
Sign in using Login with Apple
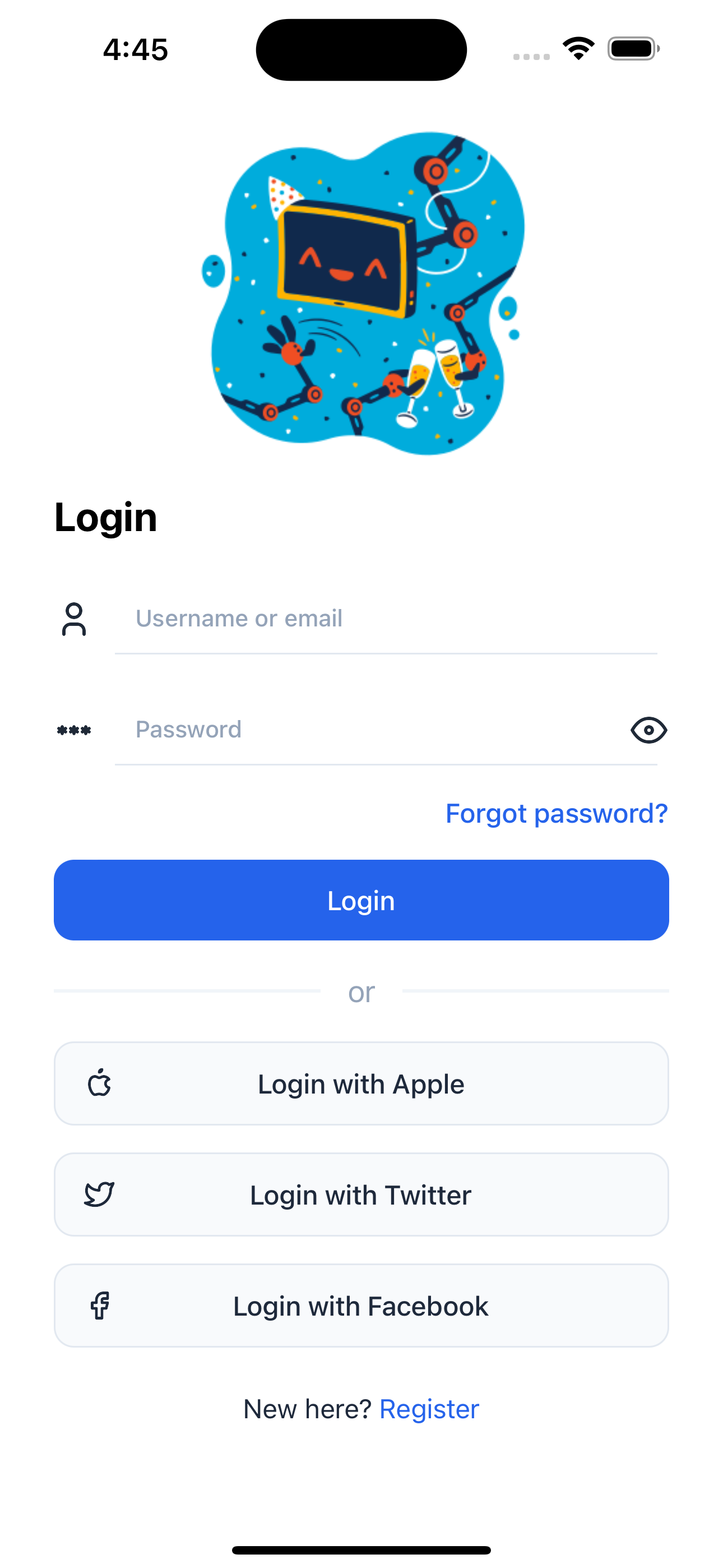click(x=361, y=1084)
